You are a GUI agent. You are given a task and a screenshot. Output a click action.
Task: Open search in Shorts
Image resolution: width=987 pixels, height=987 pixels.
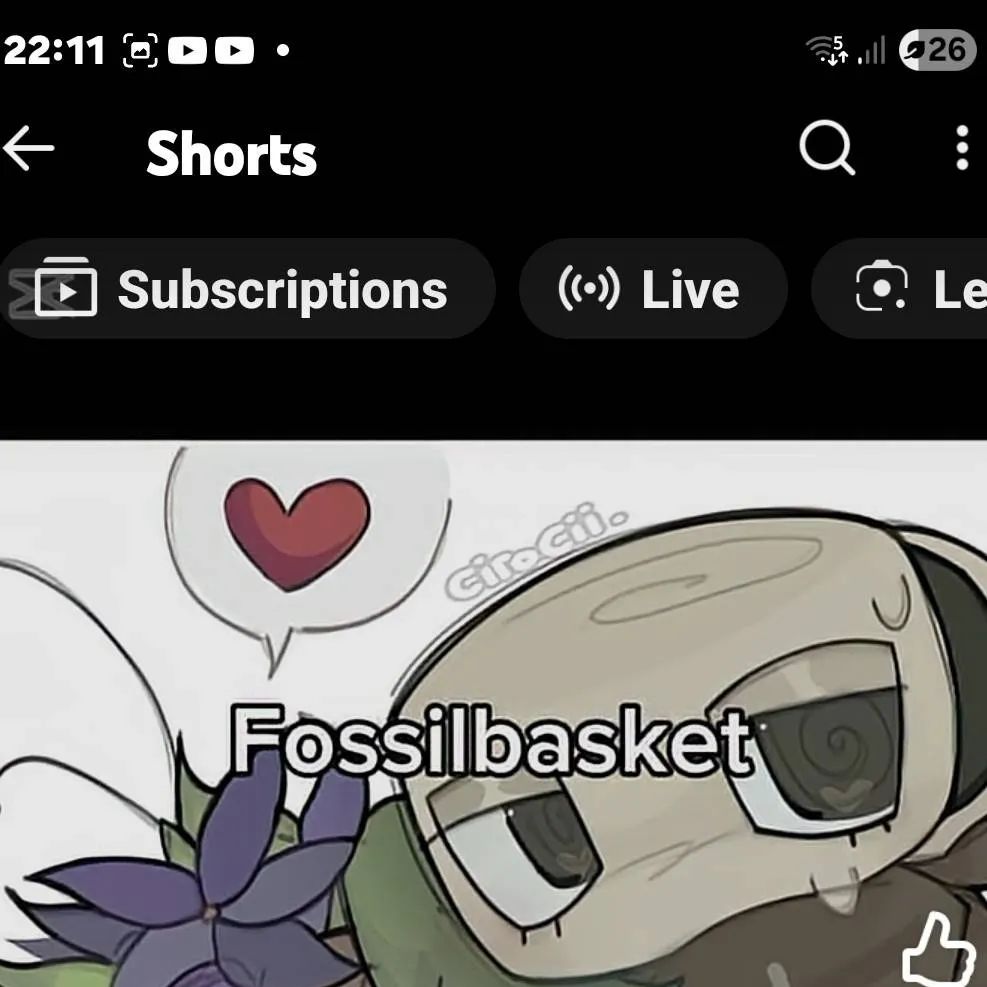pos(827,149)
